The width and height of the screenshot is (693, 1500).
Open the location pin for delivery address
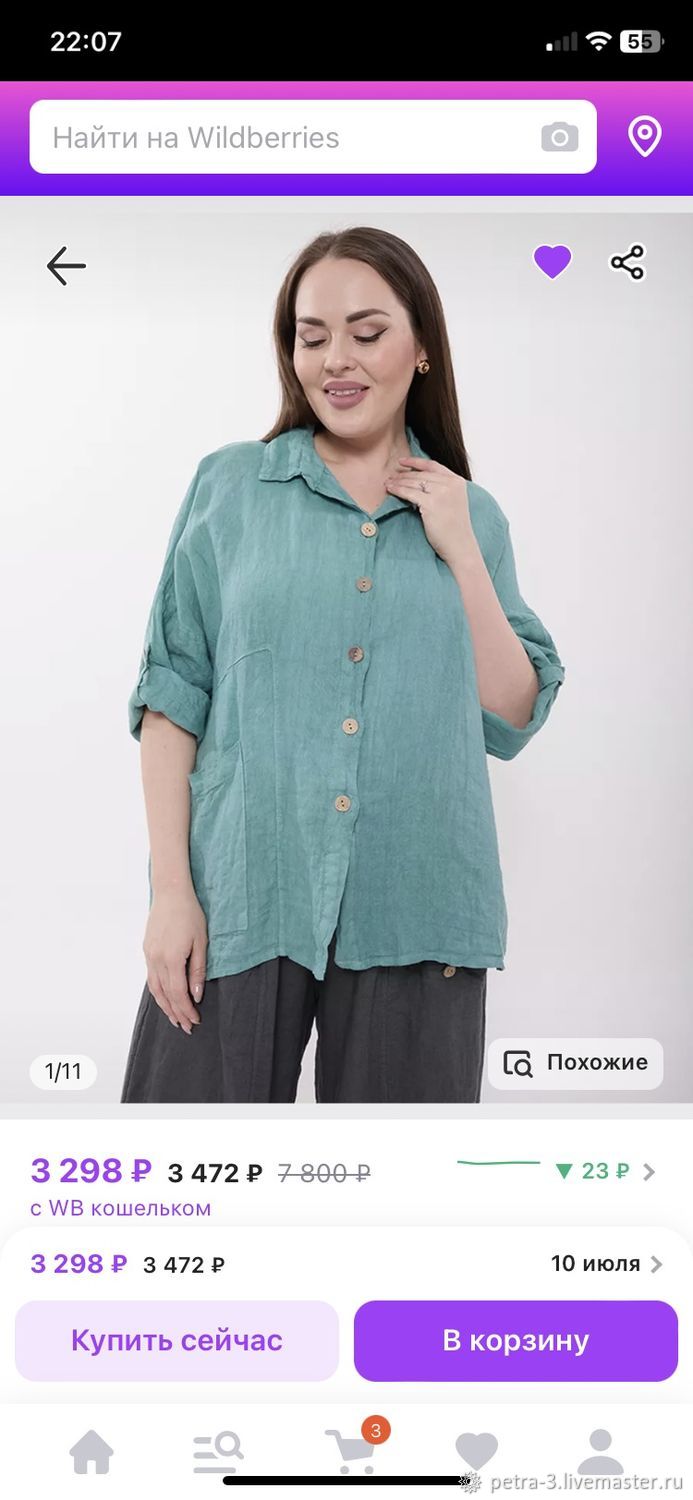pyautogui.click(x=645, y=137)
